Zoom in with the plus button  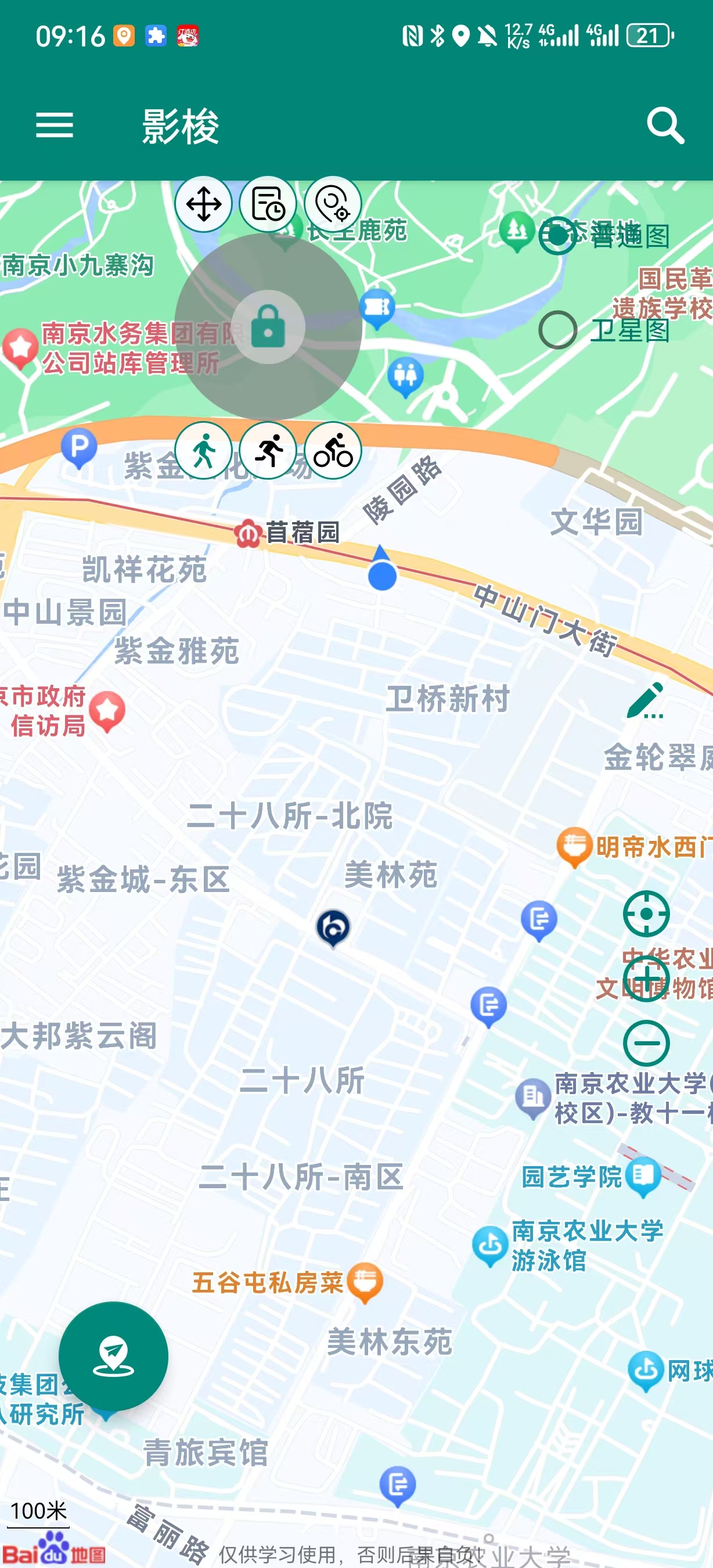coord(646,978)
